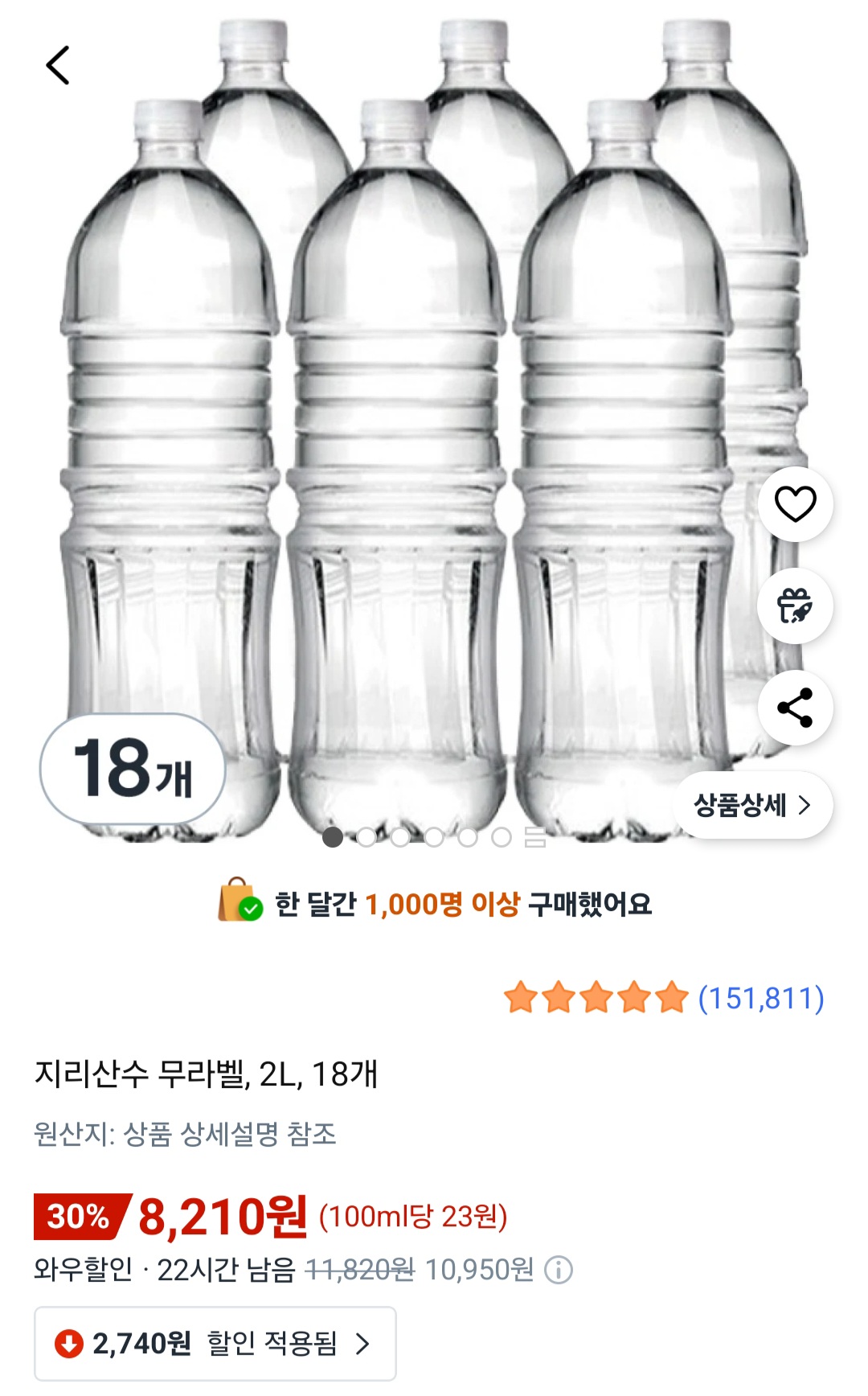Open the price info icon next to 10,950원
The image size is (868, 1396).
click(559, 1270)
